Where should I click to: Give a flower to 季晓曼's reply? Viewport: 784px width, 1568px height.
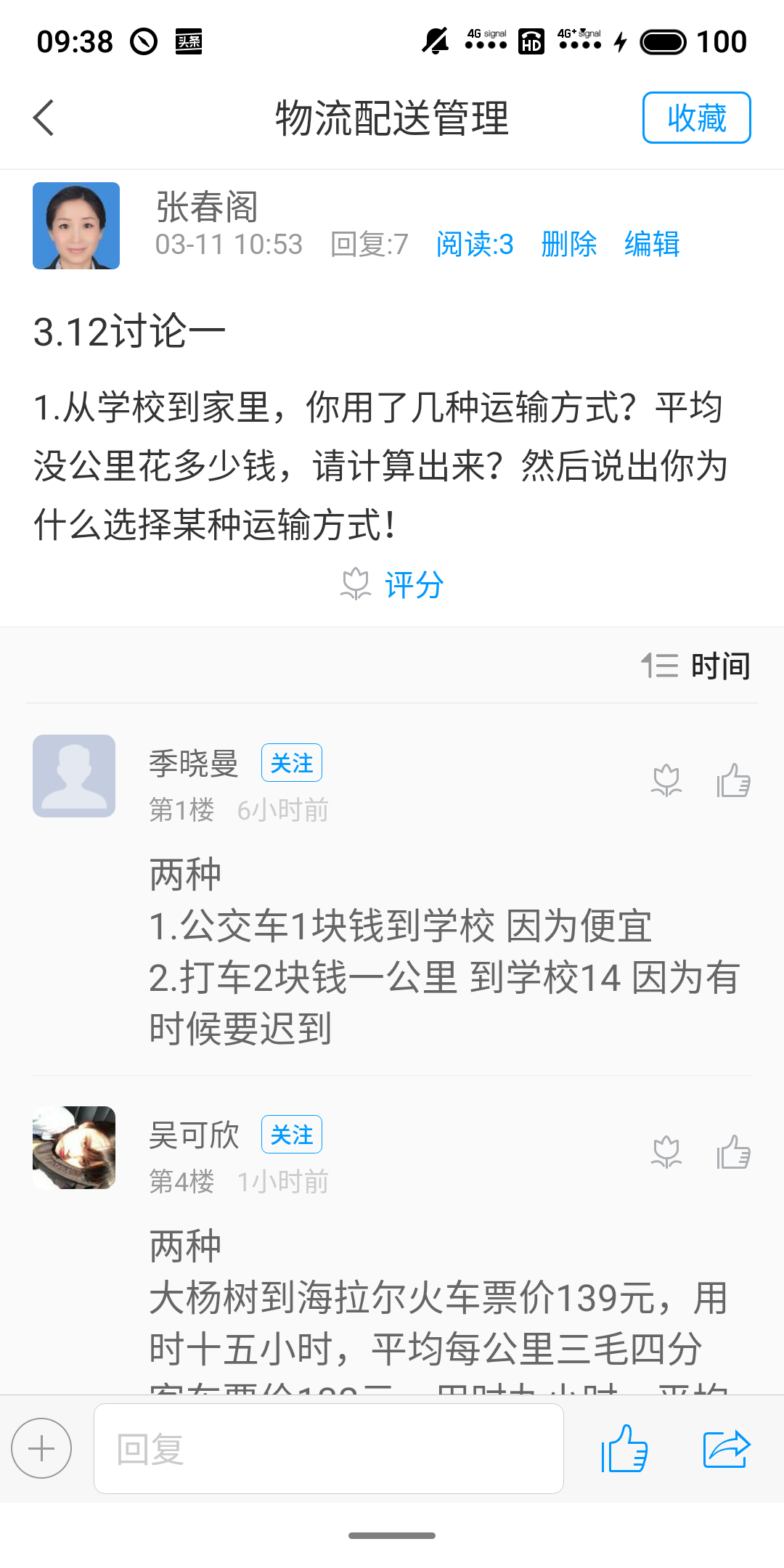pyautogui.click(x=666, y=781)
